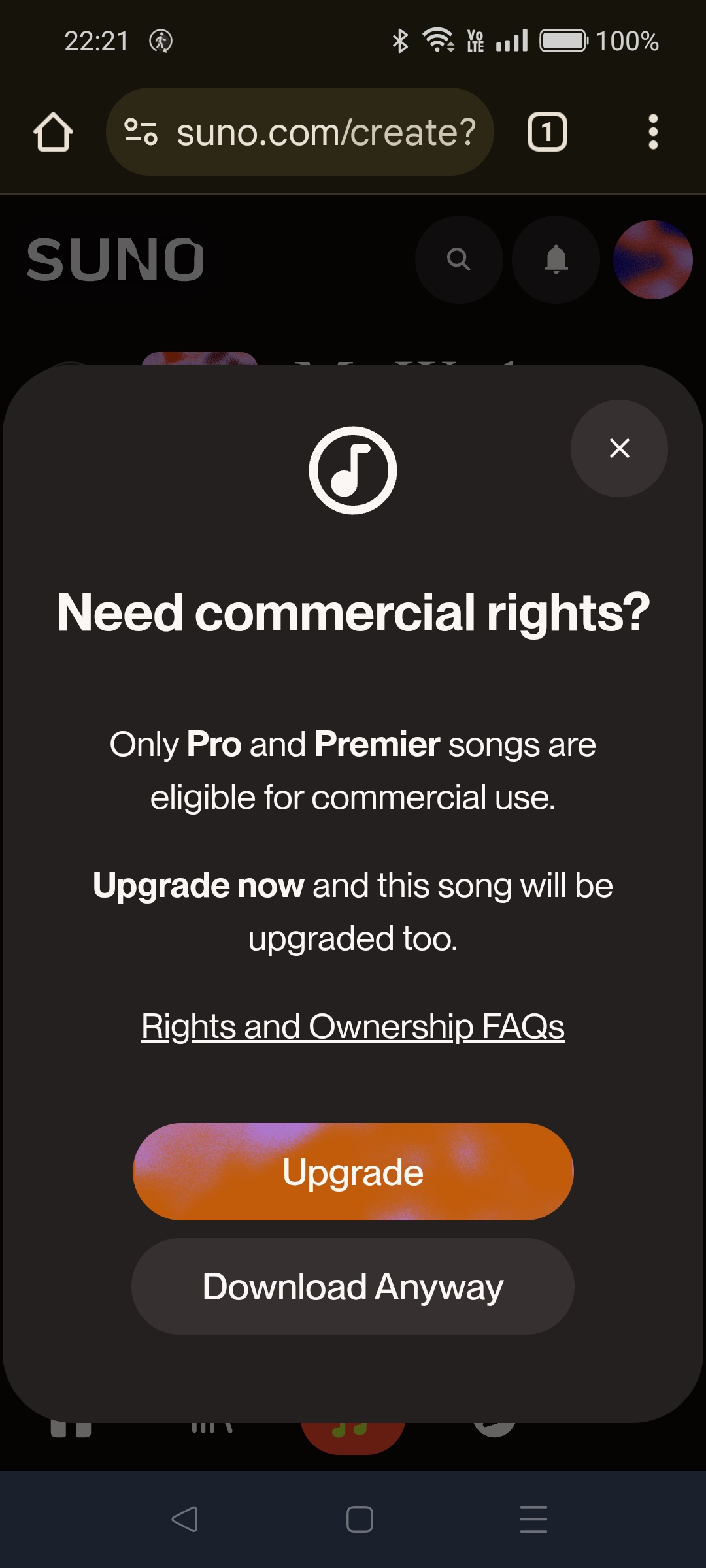
Task: Close the commercial rights dialog
Action: pyautogui.click(x=618, y=448)
